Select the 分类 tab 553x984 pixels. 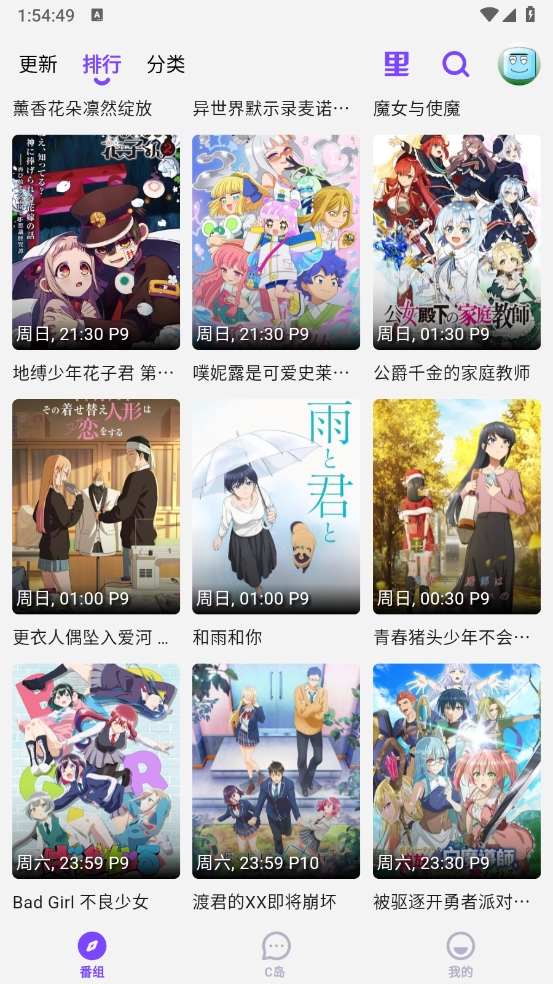tap(166, 64)
